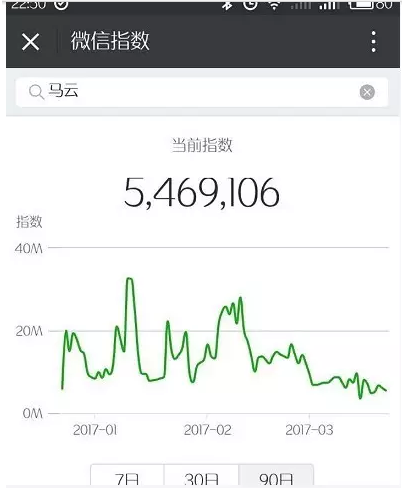This screenshot has height=488, width=405.
Task: Switch the chart to 7日 range
Action: (127, 476)
